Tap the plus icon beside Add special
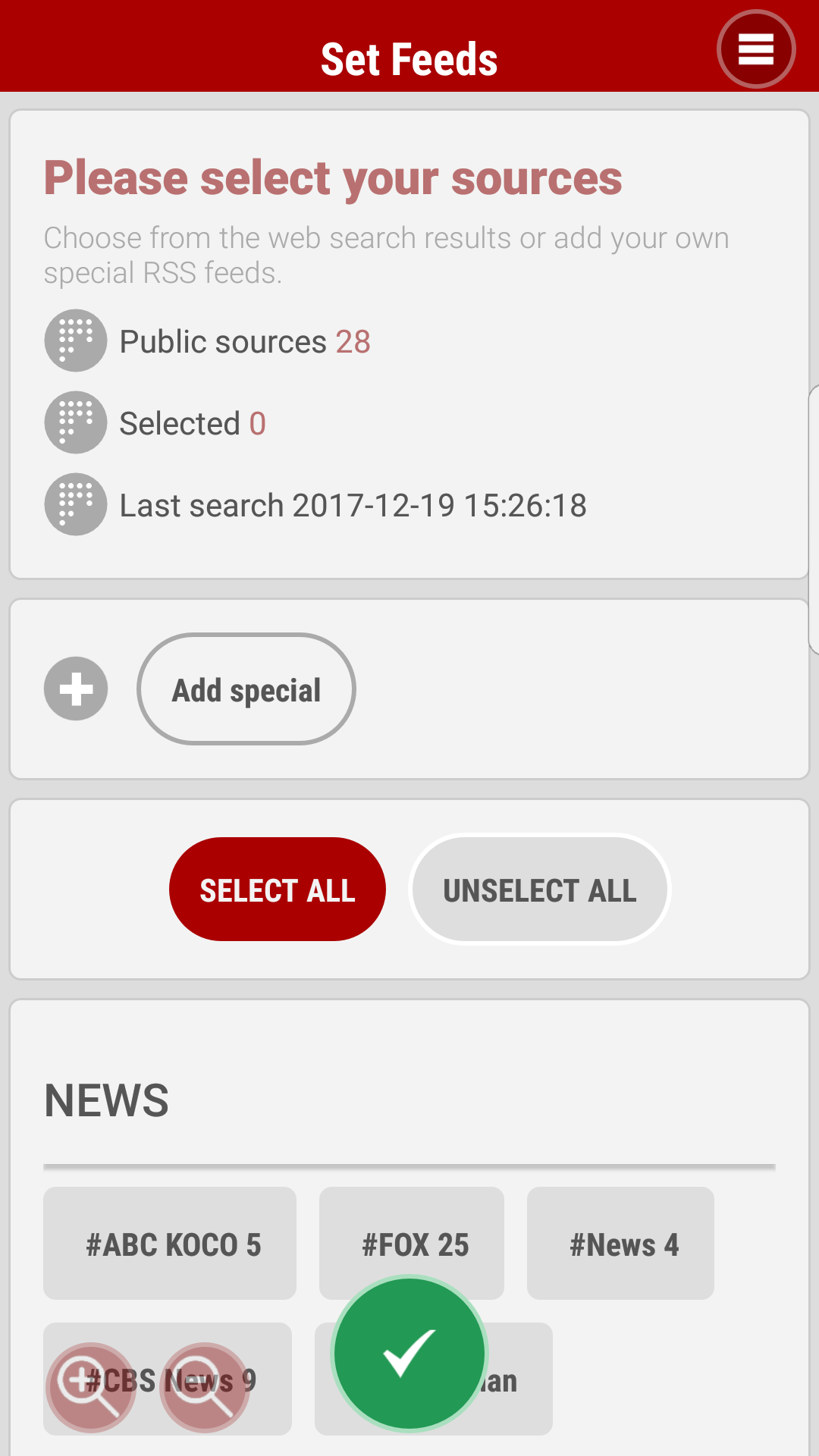The image size is (819, 1456). pos(76,689)
